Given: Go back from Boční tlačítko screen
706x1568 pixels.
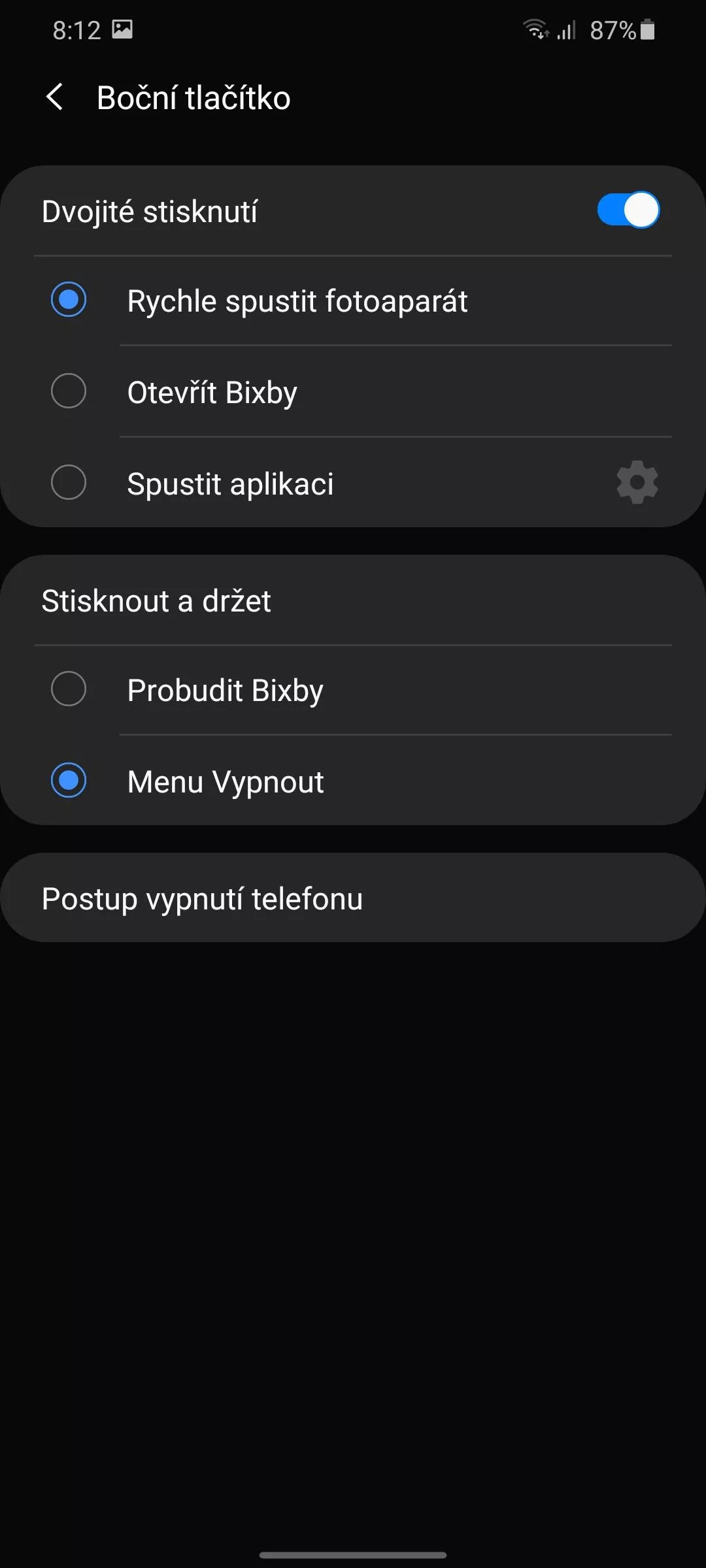Looking at the screenshot, I should coord(55,97).
